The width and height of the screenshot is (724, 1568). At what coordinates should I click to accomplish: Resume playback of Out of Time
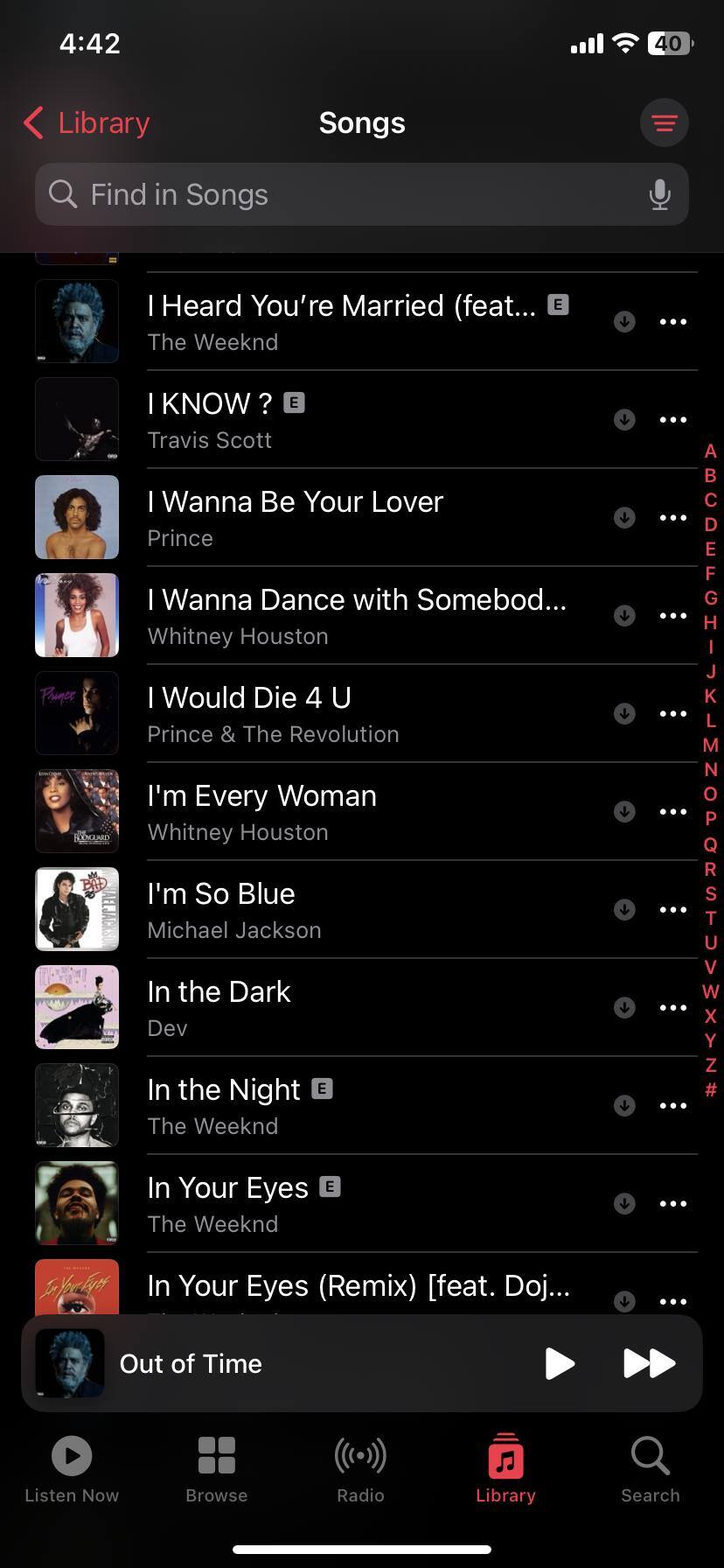click(560, 1363)
